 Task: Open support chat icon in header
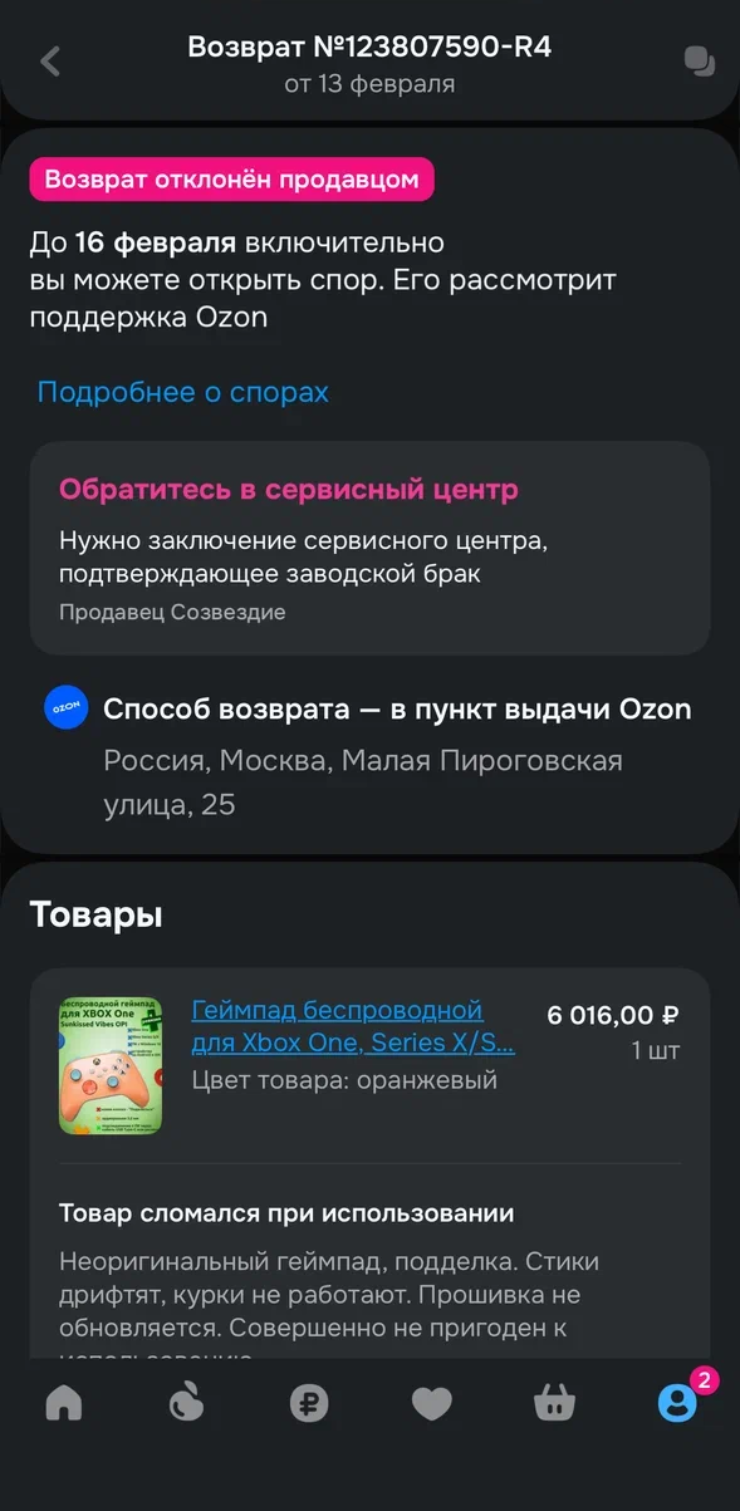[699, 62]
